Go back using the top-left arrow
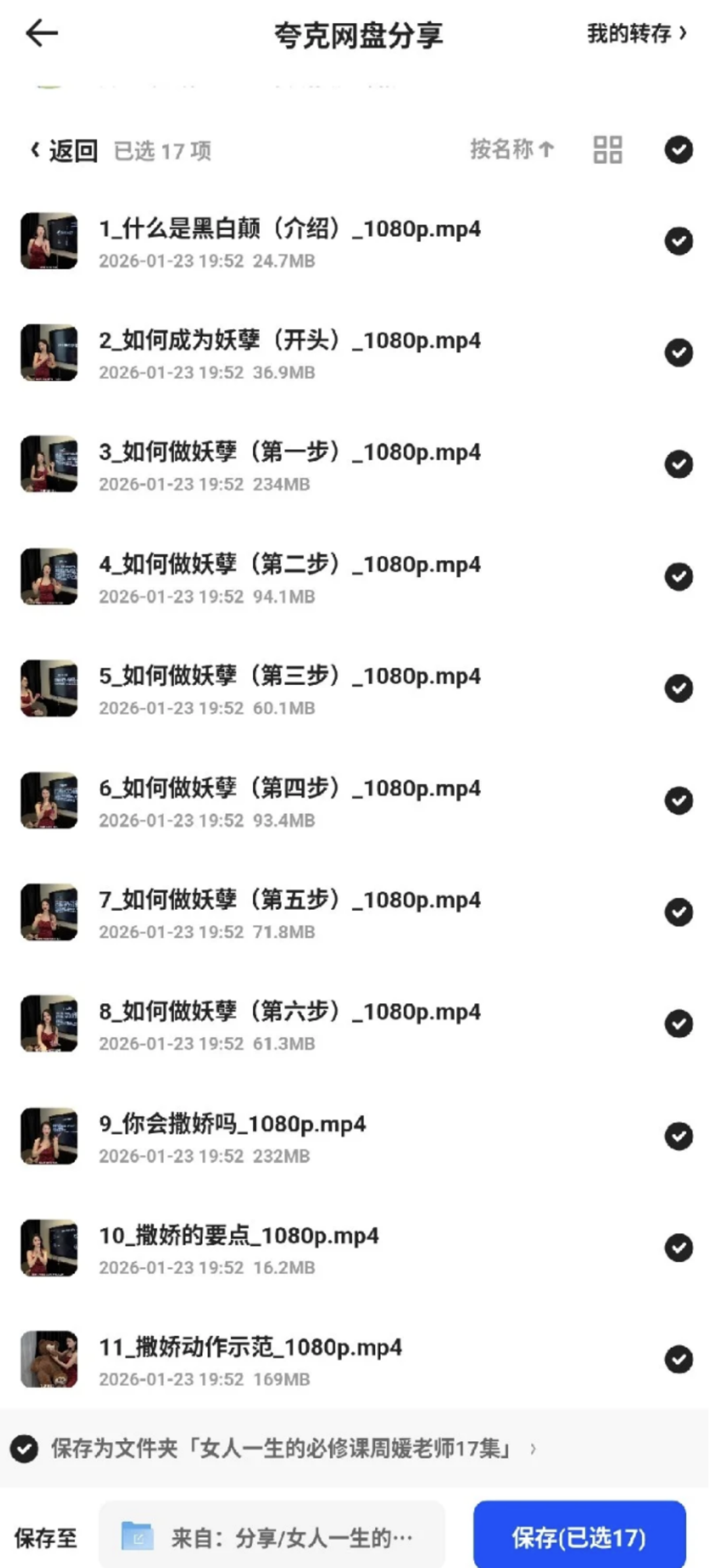The image size is (709, 1568). click(x=42, y=34)
